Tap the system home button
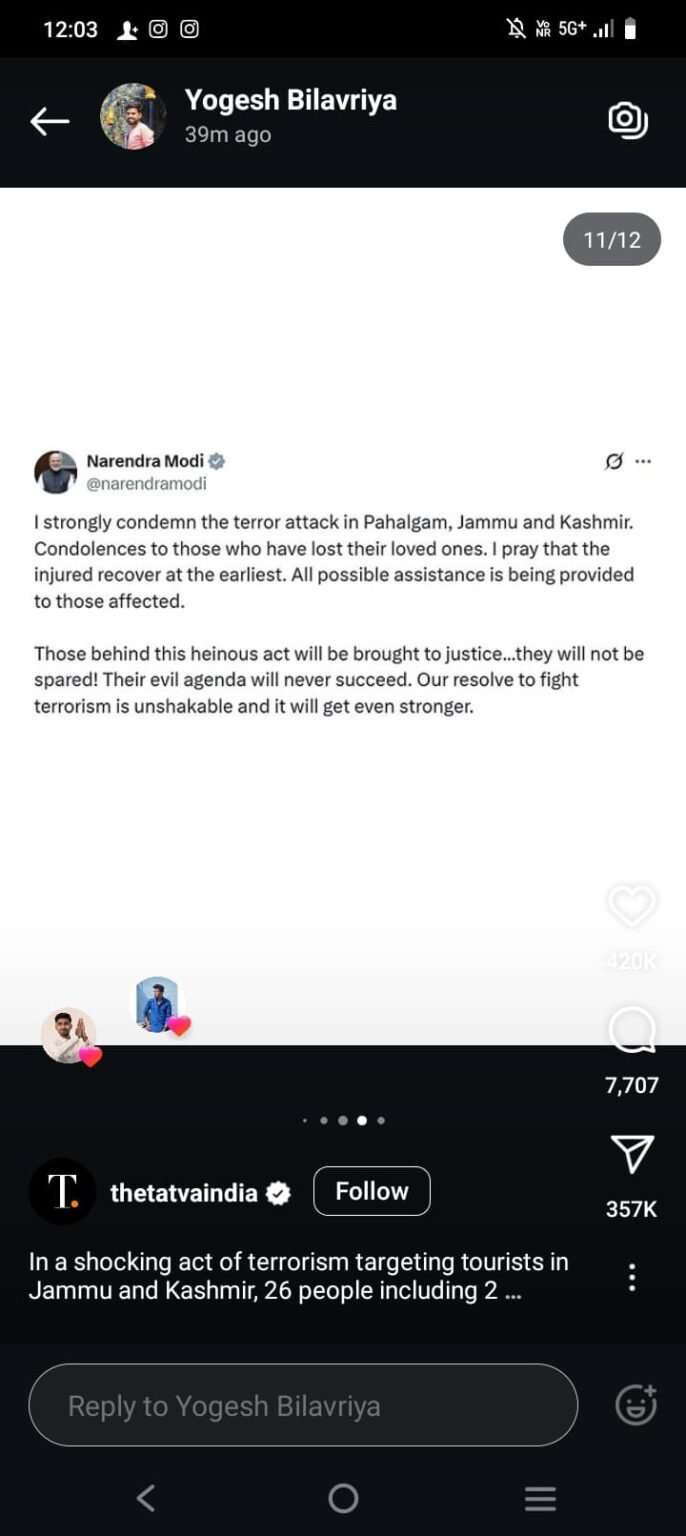This screenshot has width=686, height=1536. pyautogui.click(x=343, y=1497)
